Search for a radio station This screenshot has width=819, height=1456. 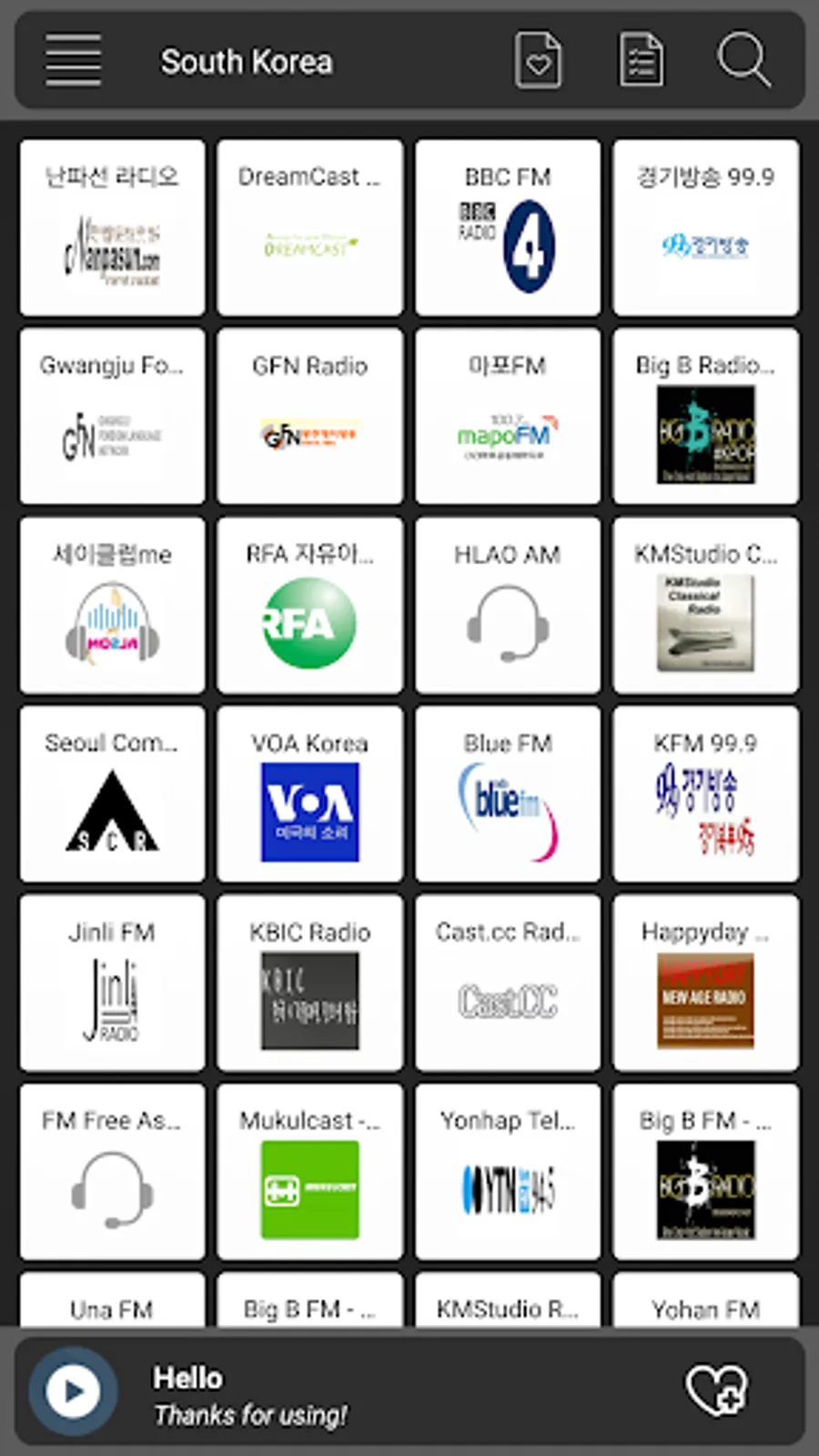click(x=743, y=61)
